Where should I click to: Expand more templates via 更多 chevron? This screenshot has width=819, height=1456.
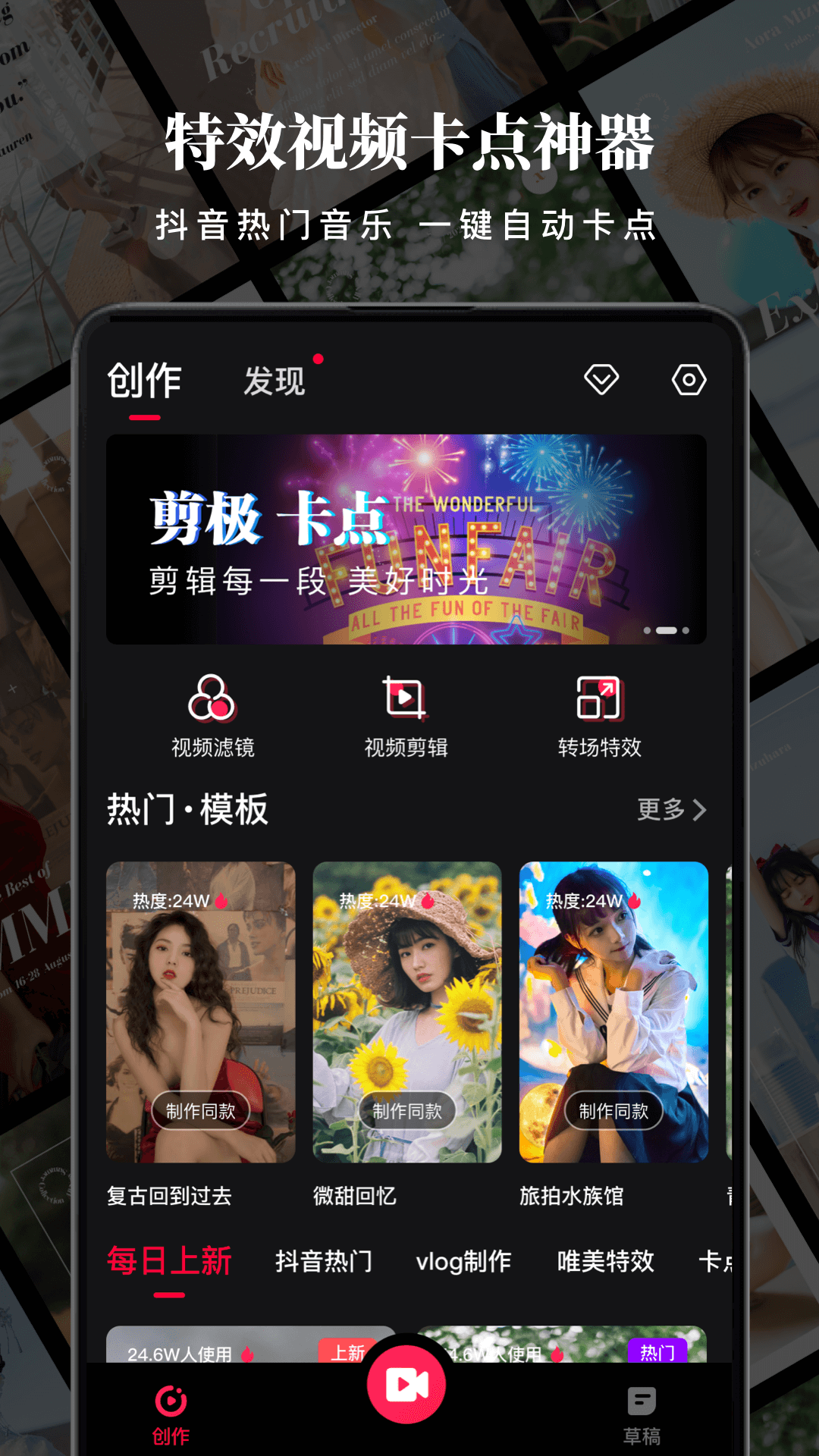point(672,810)
